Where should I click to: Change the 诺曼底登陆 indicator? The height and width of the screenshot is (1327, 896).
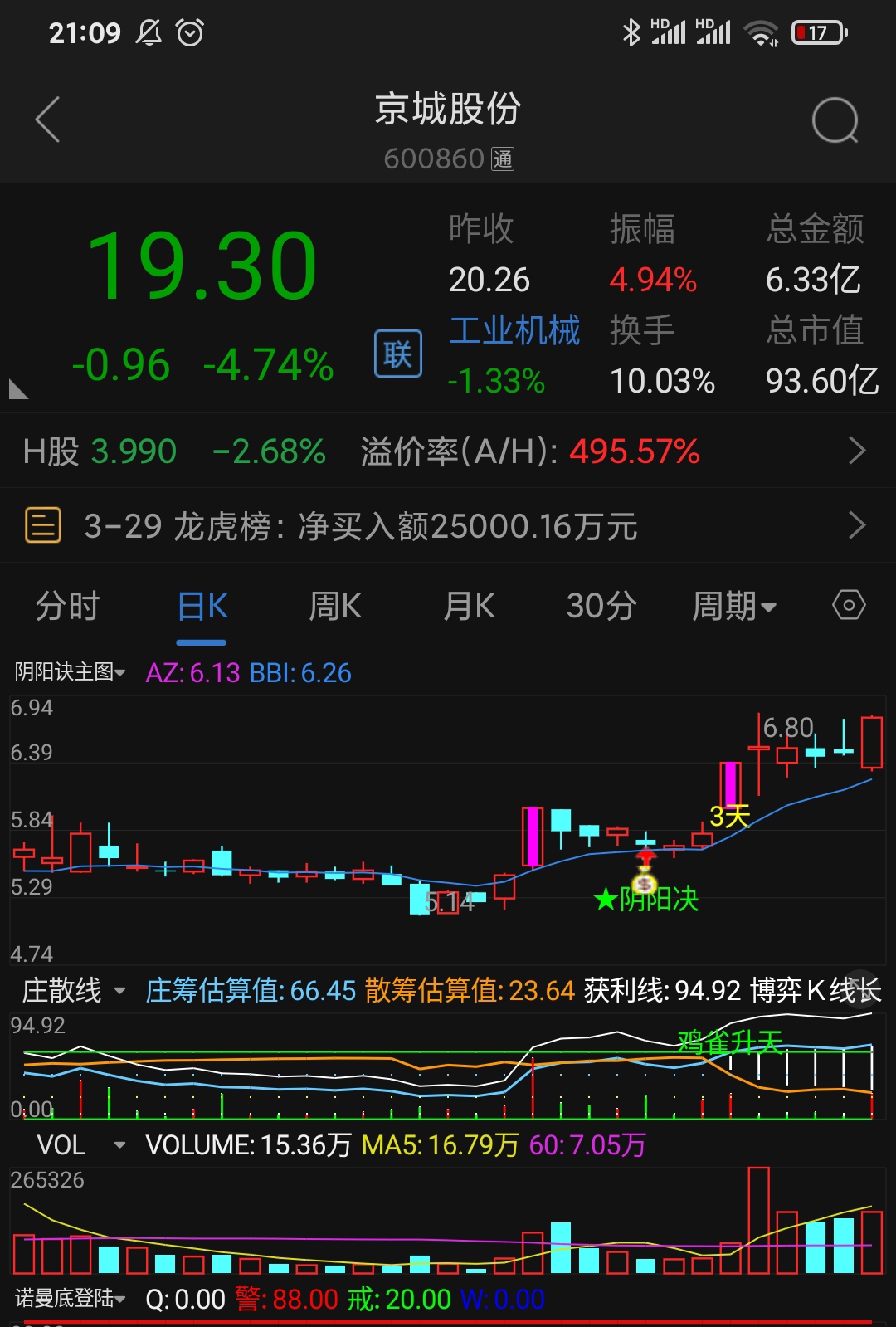click(71, 1299)
